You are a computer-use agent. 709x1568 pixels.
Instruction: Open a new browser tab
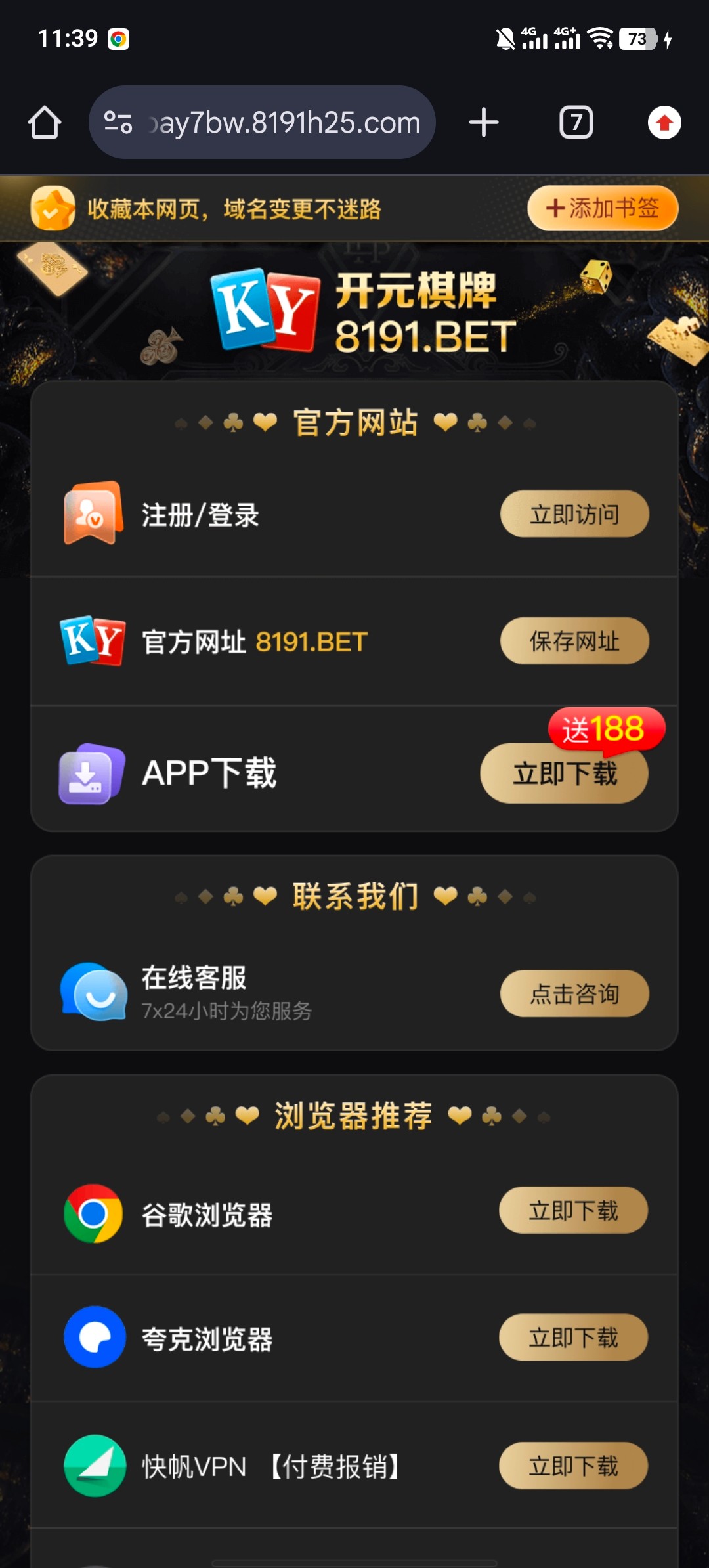coord(484,123)
